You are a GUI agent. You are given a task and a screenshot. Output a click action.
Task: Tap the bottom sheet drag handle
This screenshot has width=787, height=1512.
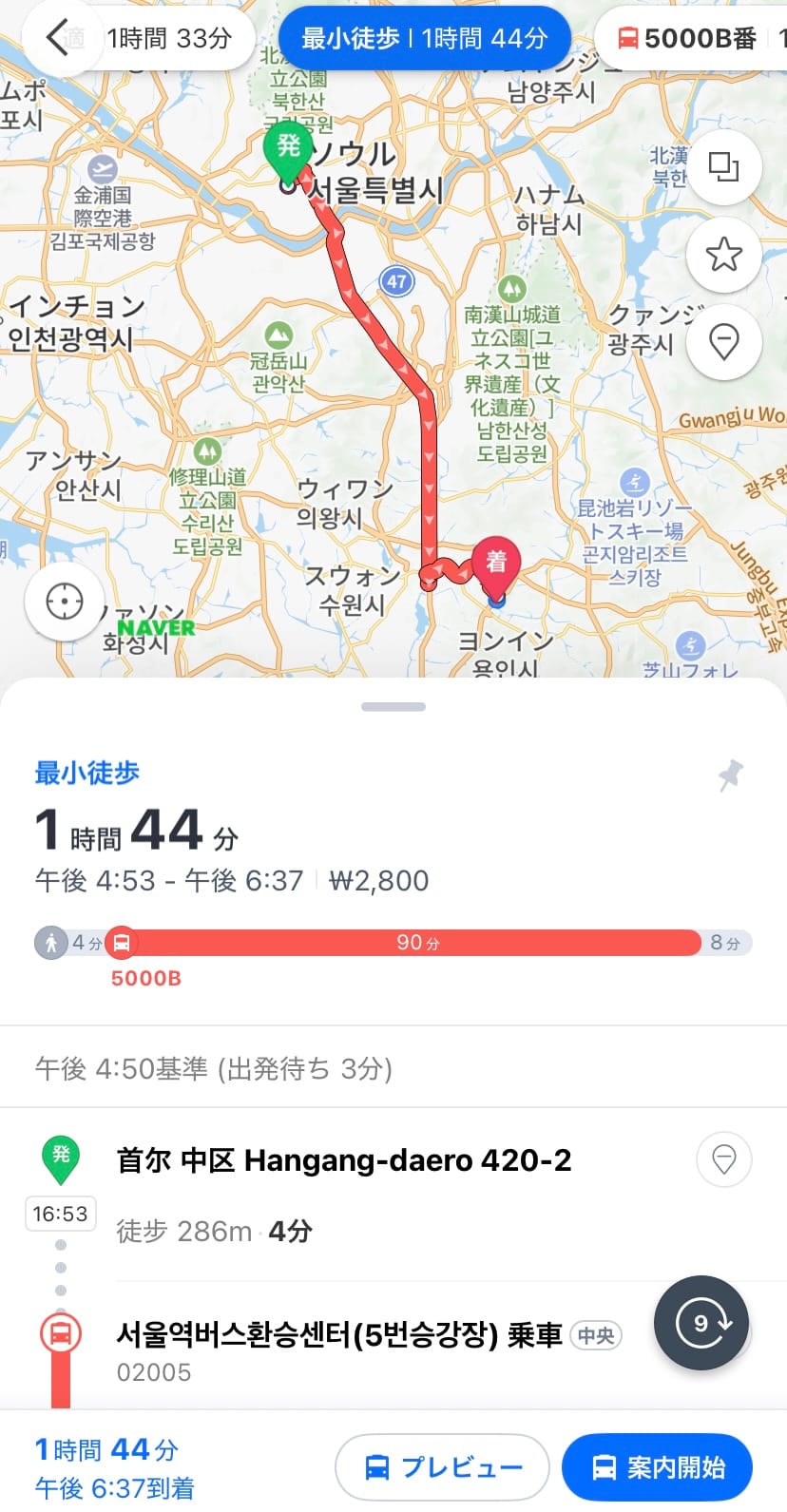393,707
